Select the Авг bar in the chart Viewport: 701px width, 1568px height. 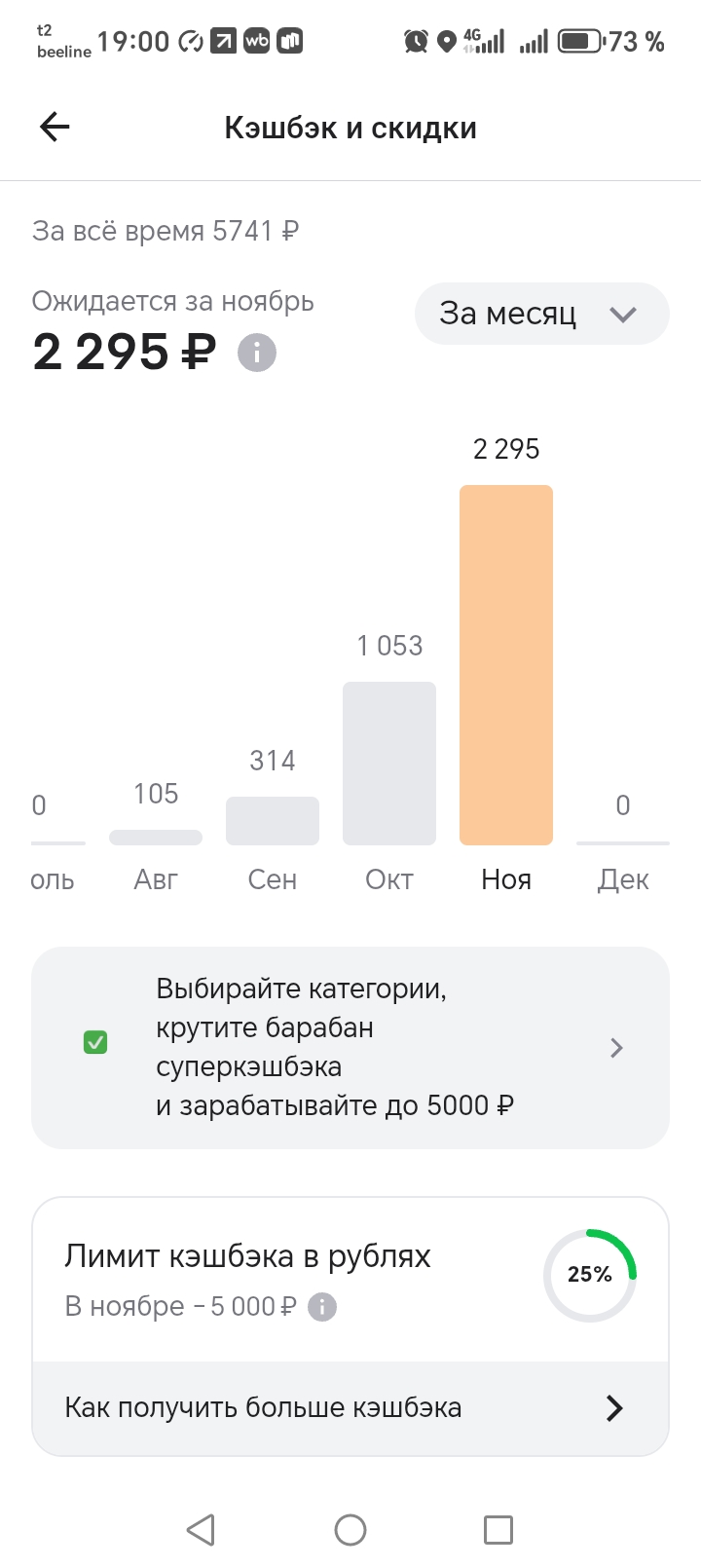point(156,838)
